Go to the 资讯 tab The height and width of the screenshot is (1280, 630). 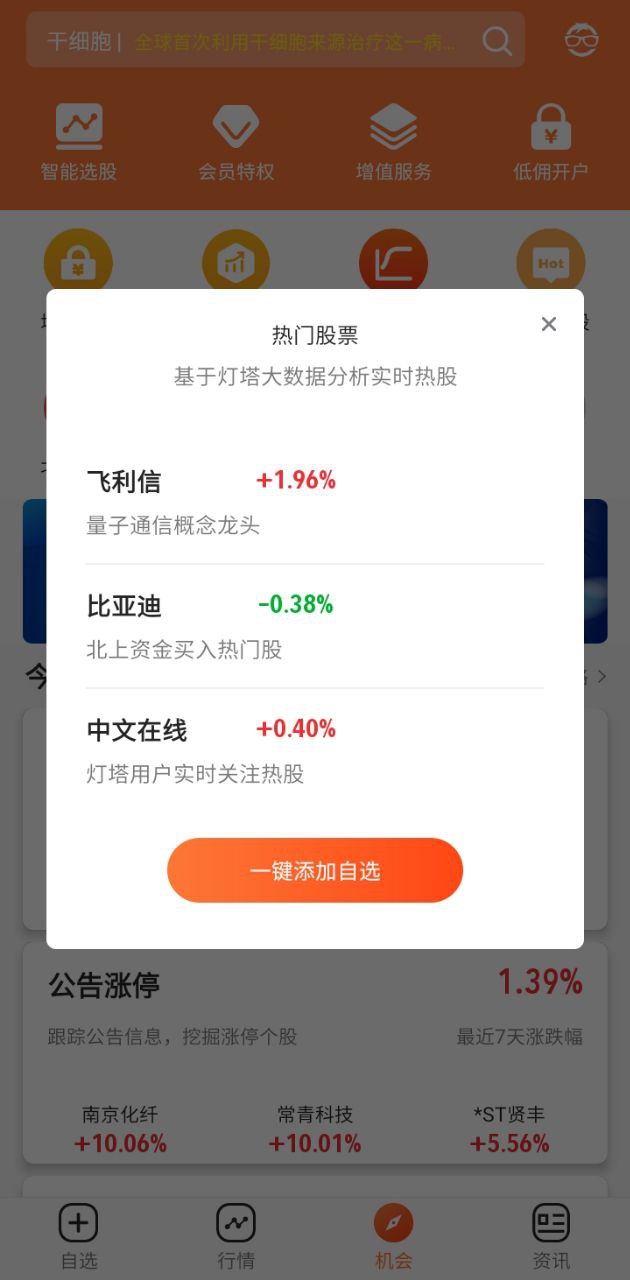550,1236
